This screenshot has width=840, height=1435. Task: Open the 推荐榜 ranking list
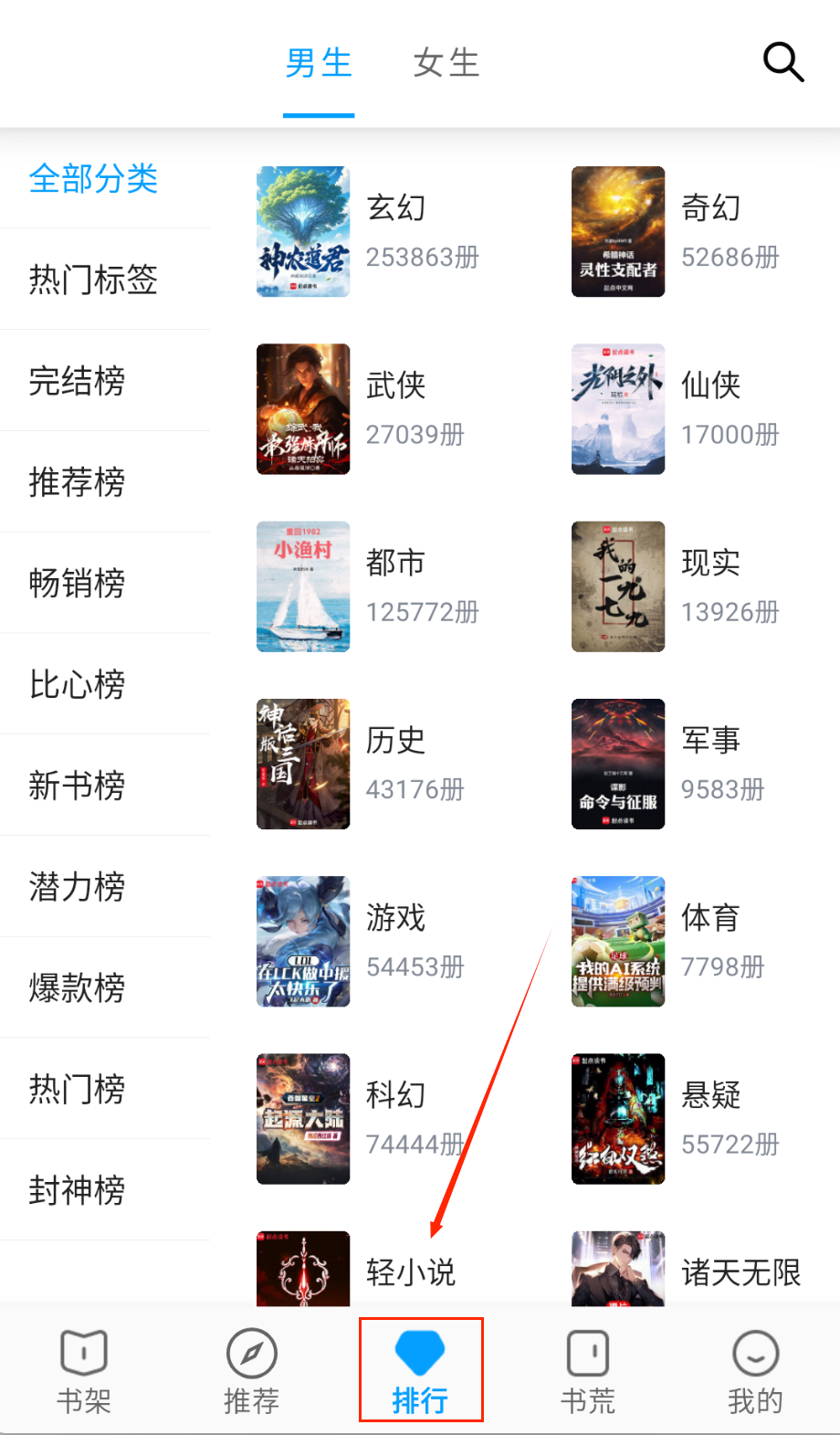[x=77, y=482]
